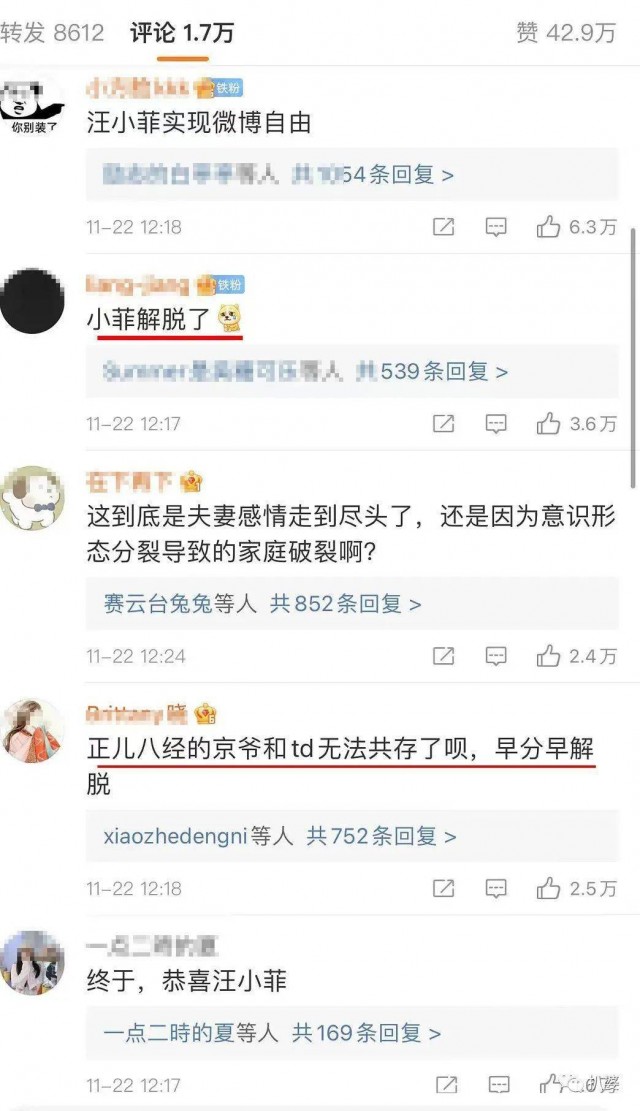View 赛云台兔兔等人 共852条回复
The width and height of the screenshot is (640, 1111).
[x=262, y=604]
